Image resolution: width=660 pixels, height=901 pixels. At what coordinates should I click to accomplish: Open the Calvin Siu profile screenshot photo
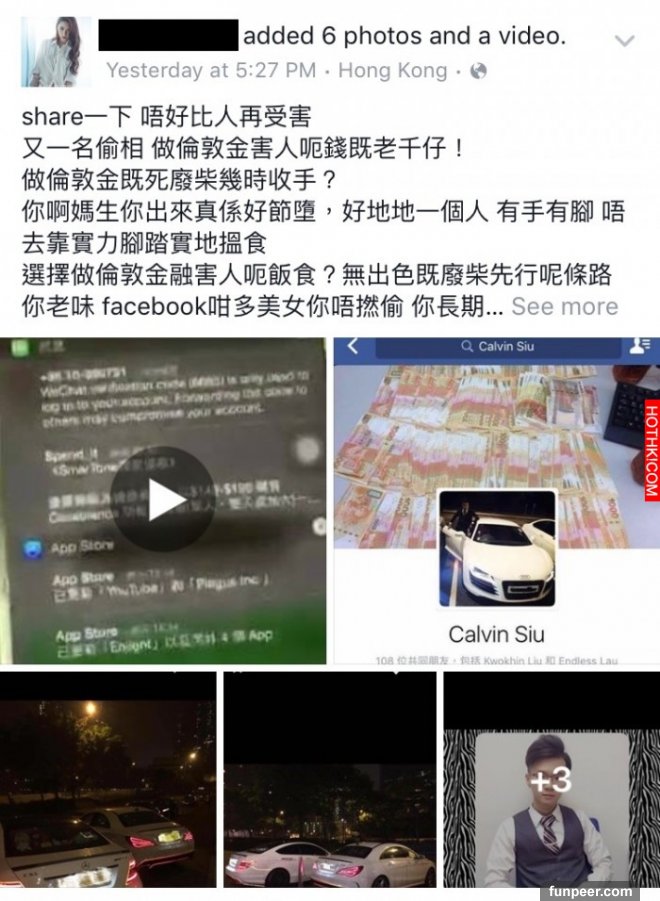[495, 500]
